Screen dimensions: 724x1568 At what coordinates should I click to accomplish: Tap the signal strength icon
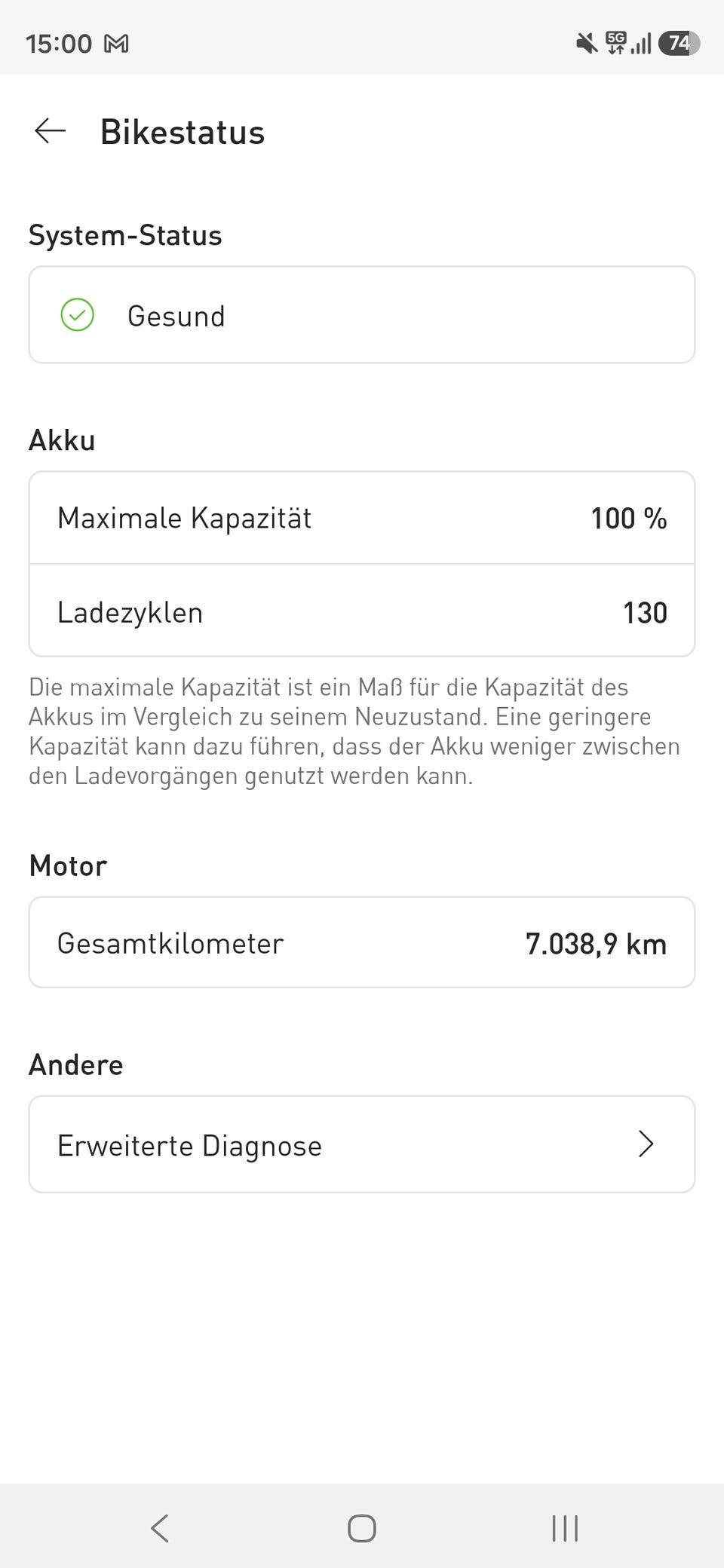click(642, 43)
